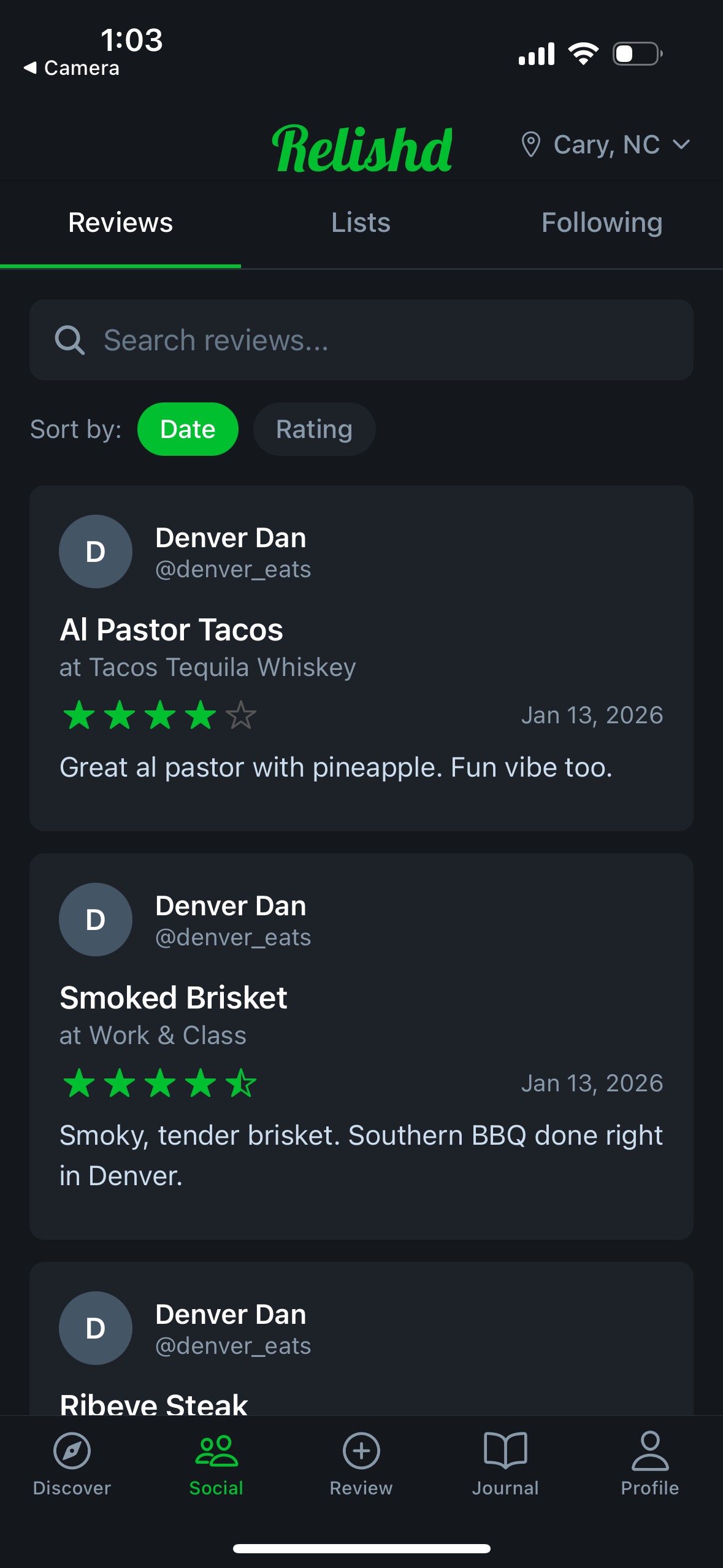Return to the Camera app
The height and width of the screenshot is (1568, 723).
pos(72,67)
